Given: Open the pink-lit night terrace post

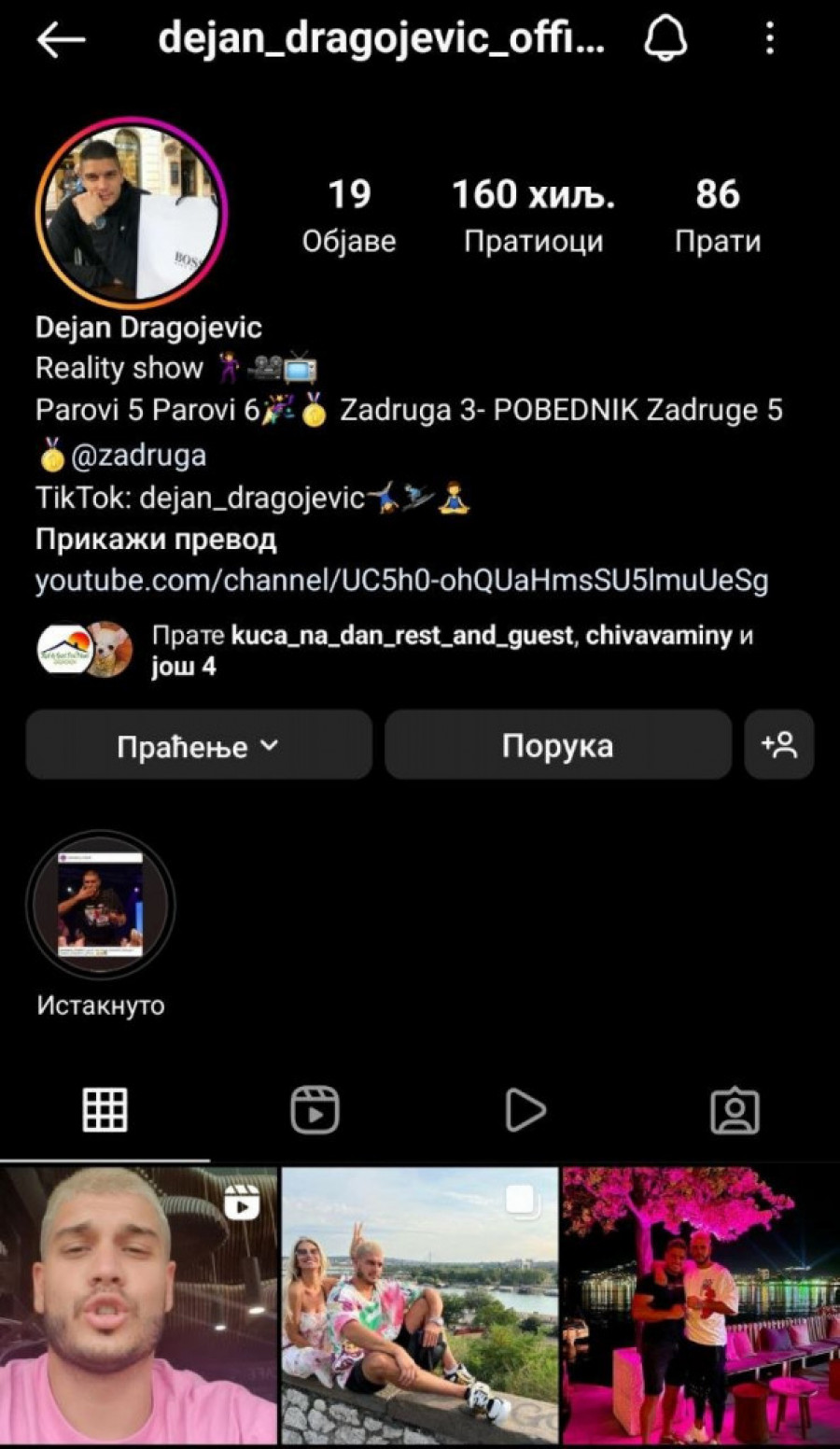Looking at the screenshot, I should click(701, 1307).
